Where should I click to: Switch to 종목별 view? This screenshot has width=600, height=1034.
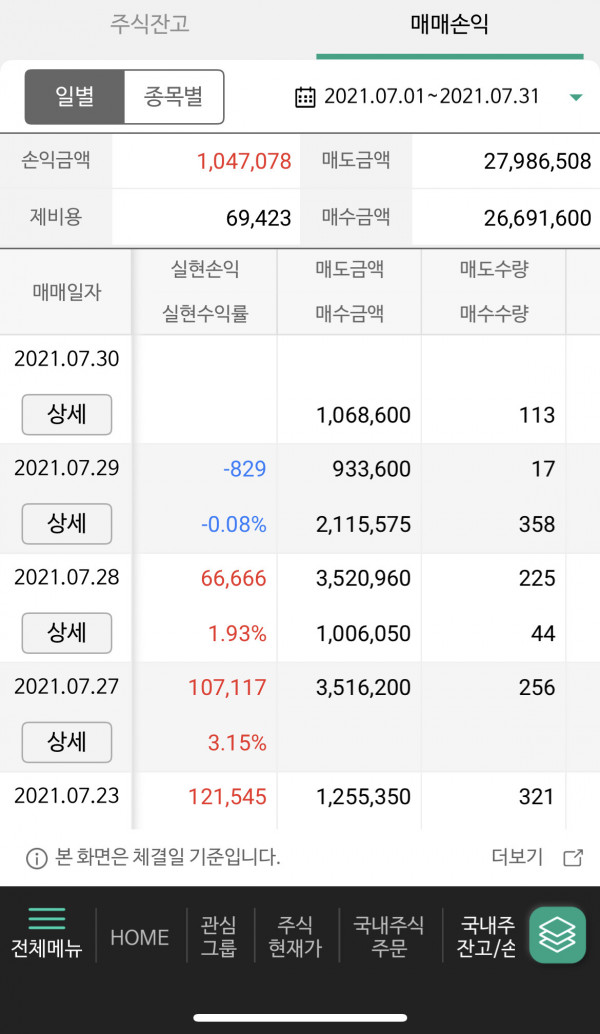[x=173, y=97]
